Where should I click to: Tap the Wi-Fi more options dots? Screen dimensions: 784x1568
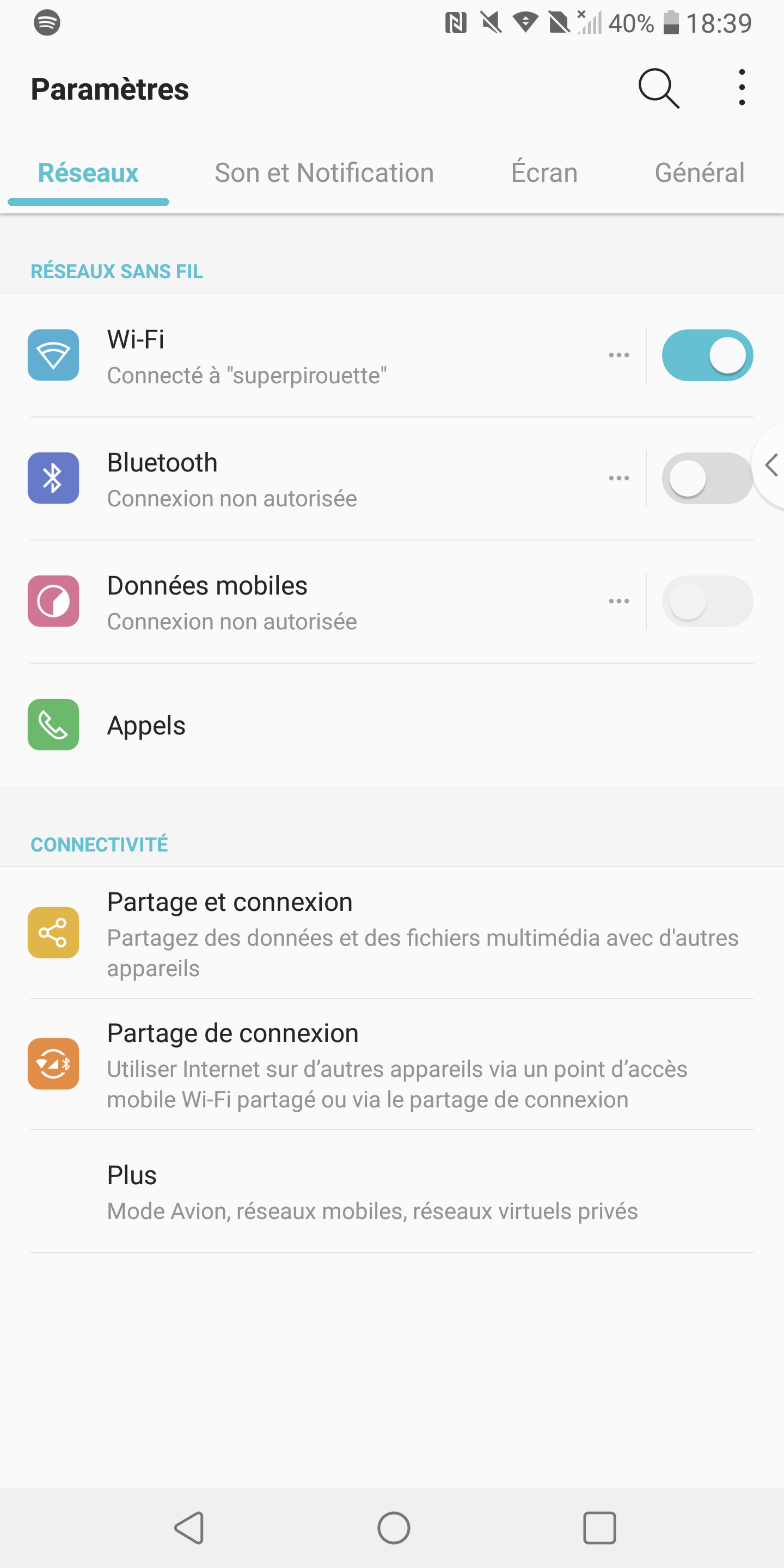[618, 355]
